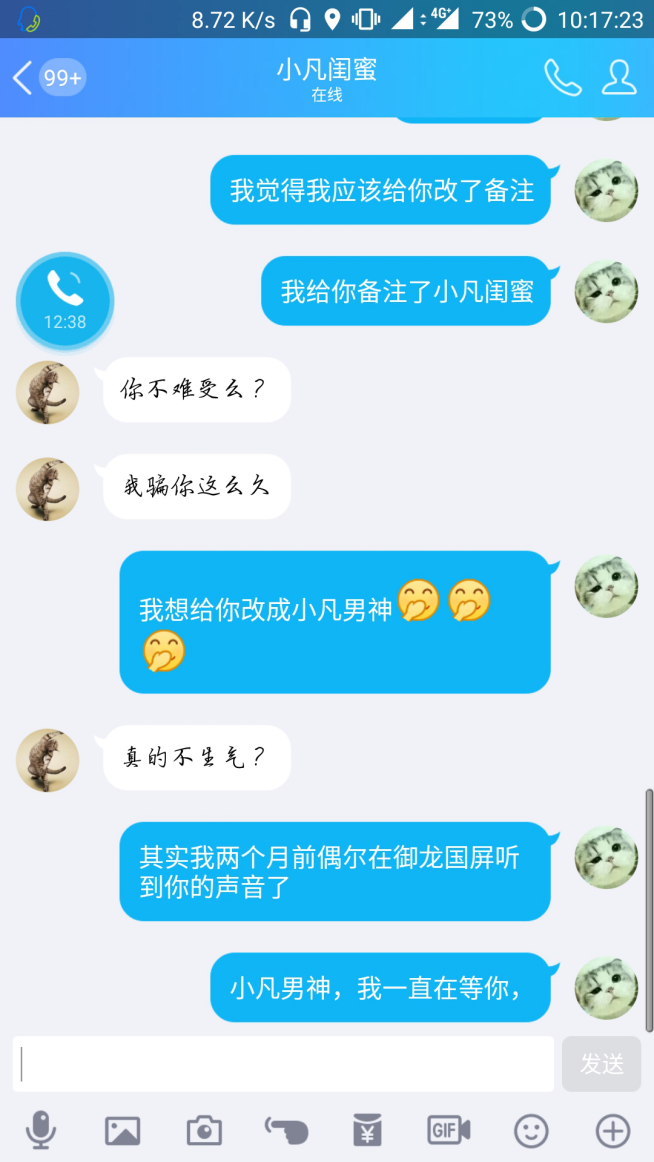
Task: Start a voice call with 小凡闺蜜
Action: tap(563, 78)
